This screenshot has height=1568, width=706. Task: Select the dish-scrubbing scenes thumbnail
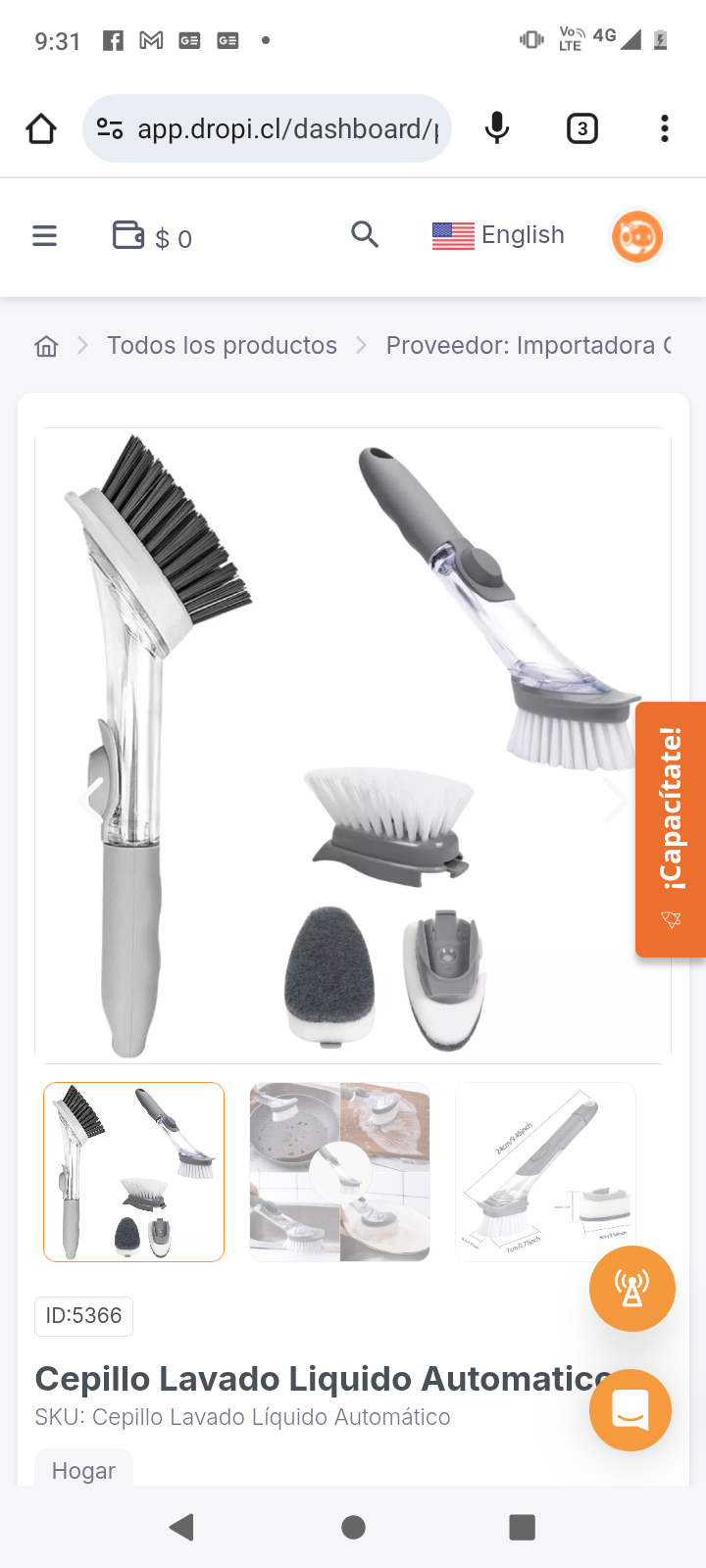pyautogui.click(x=339, y=1171)
